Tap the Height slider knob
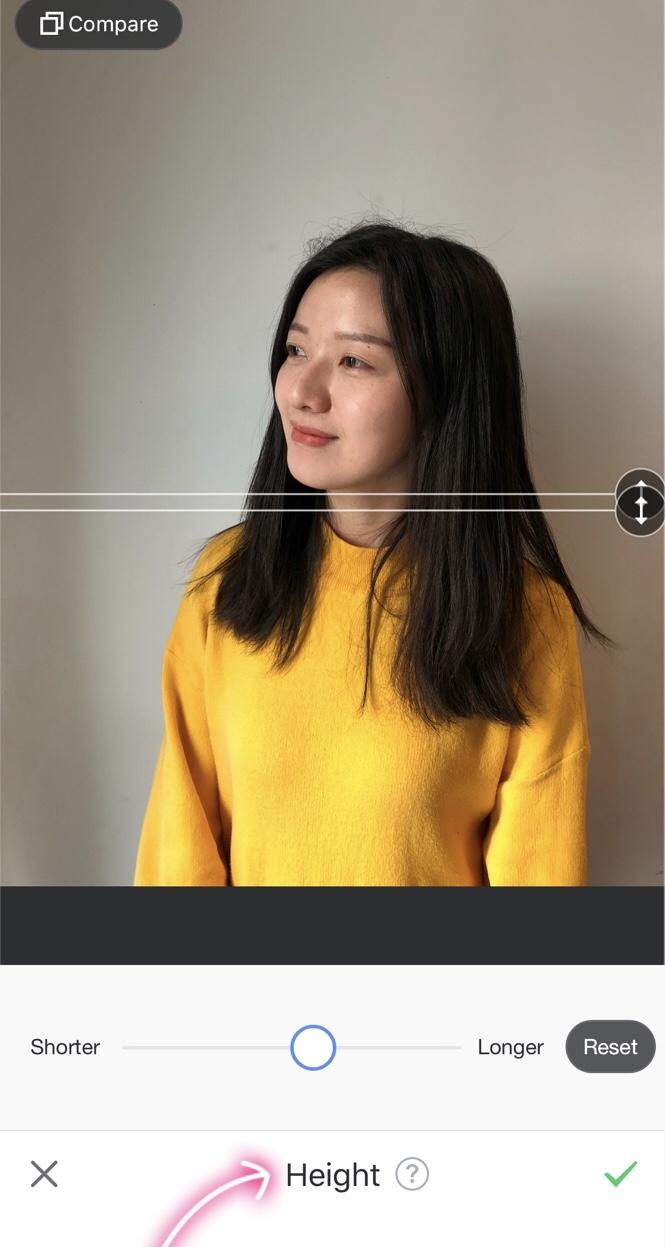The image size is (665, 1247). 313,1047
